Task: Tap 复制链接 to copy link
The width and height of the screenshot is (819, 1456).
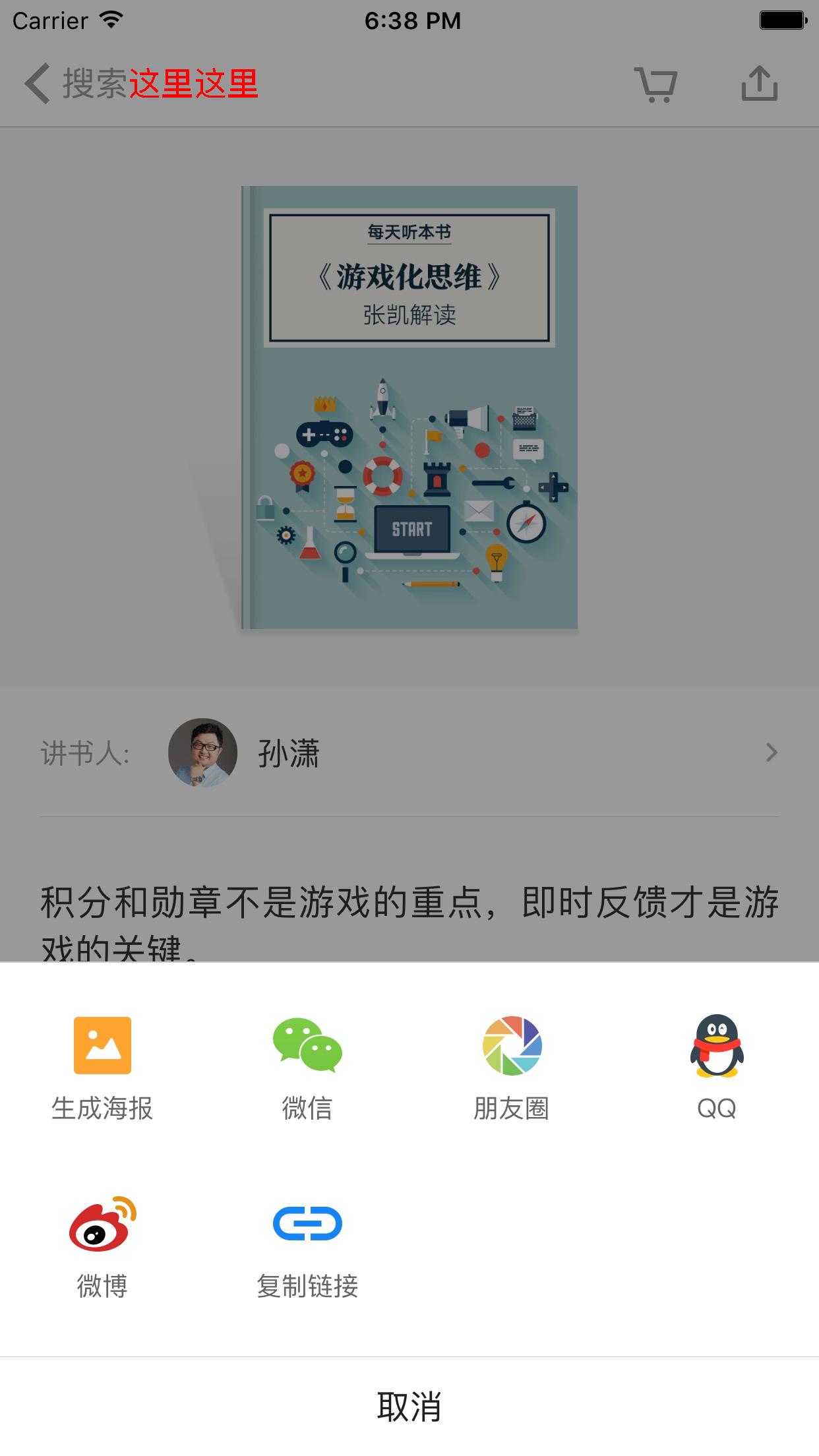Action: (307, 1246)
